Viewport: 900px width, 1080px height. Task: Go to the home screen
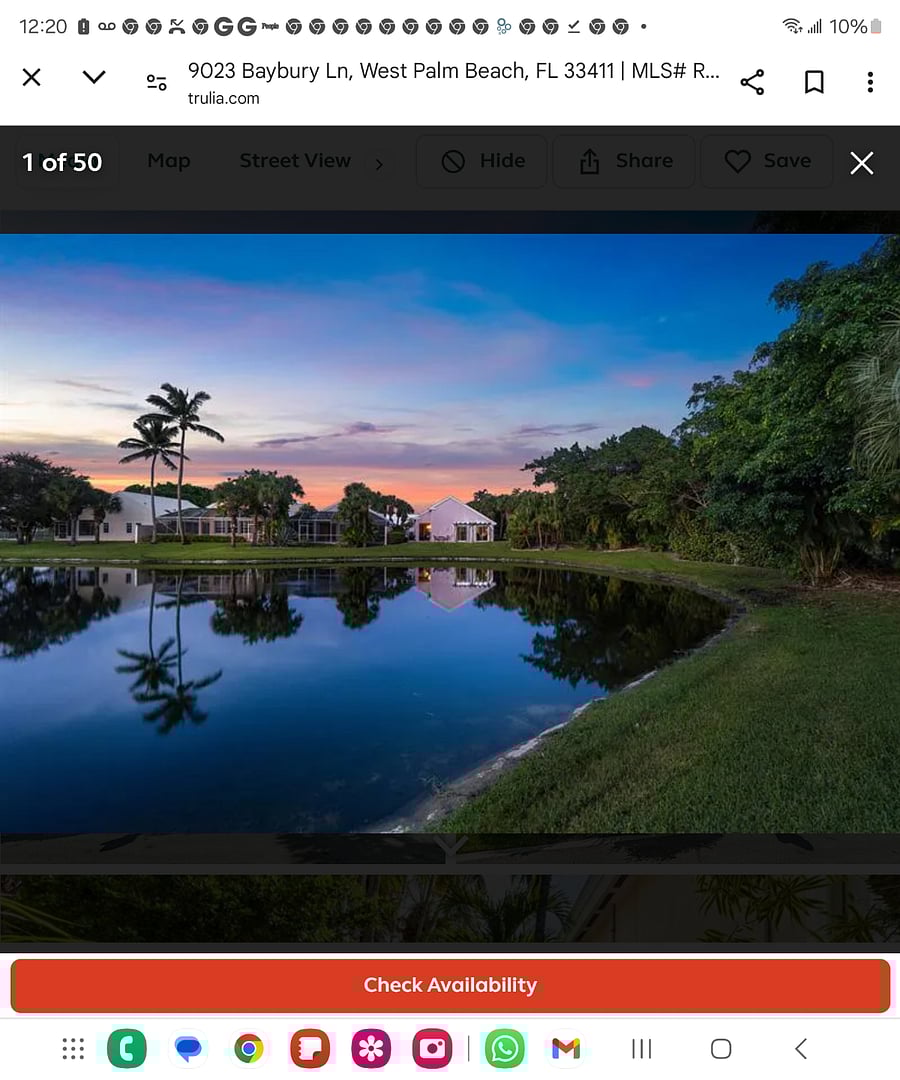[721, 1048]
